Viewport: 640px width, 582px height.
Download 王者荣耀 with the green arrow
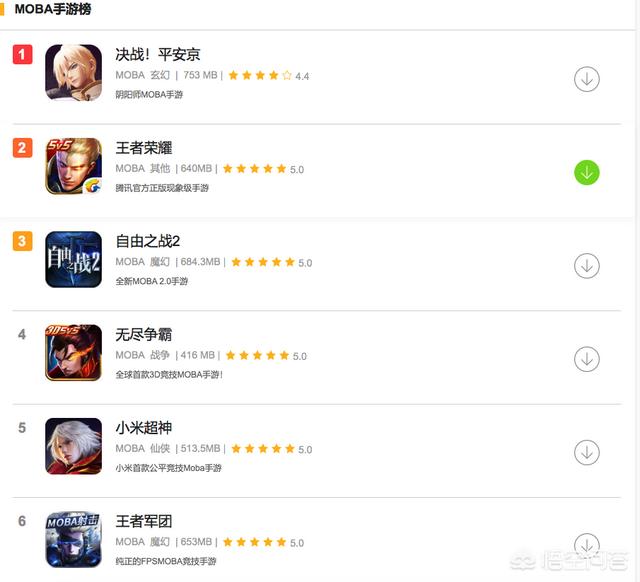click(x=587, y=172)
